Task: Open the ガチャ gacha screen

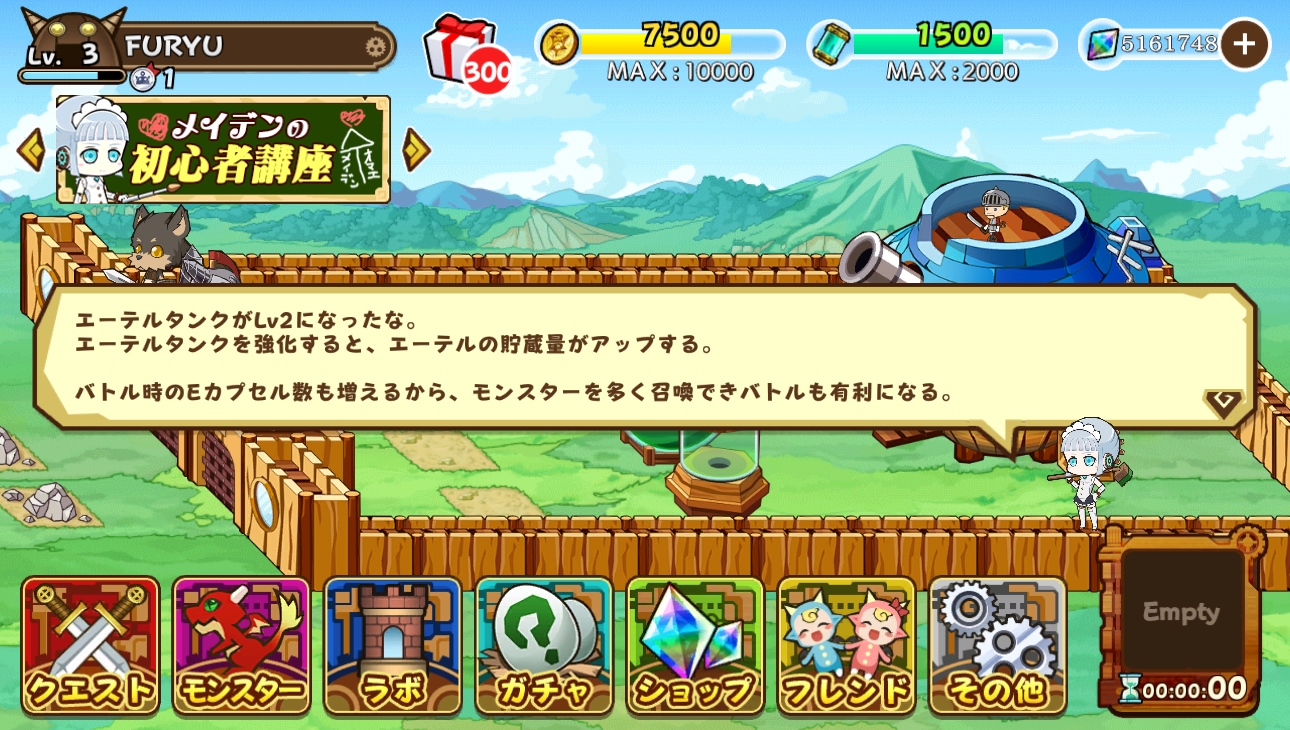Action: (x=544, y=646)
